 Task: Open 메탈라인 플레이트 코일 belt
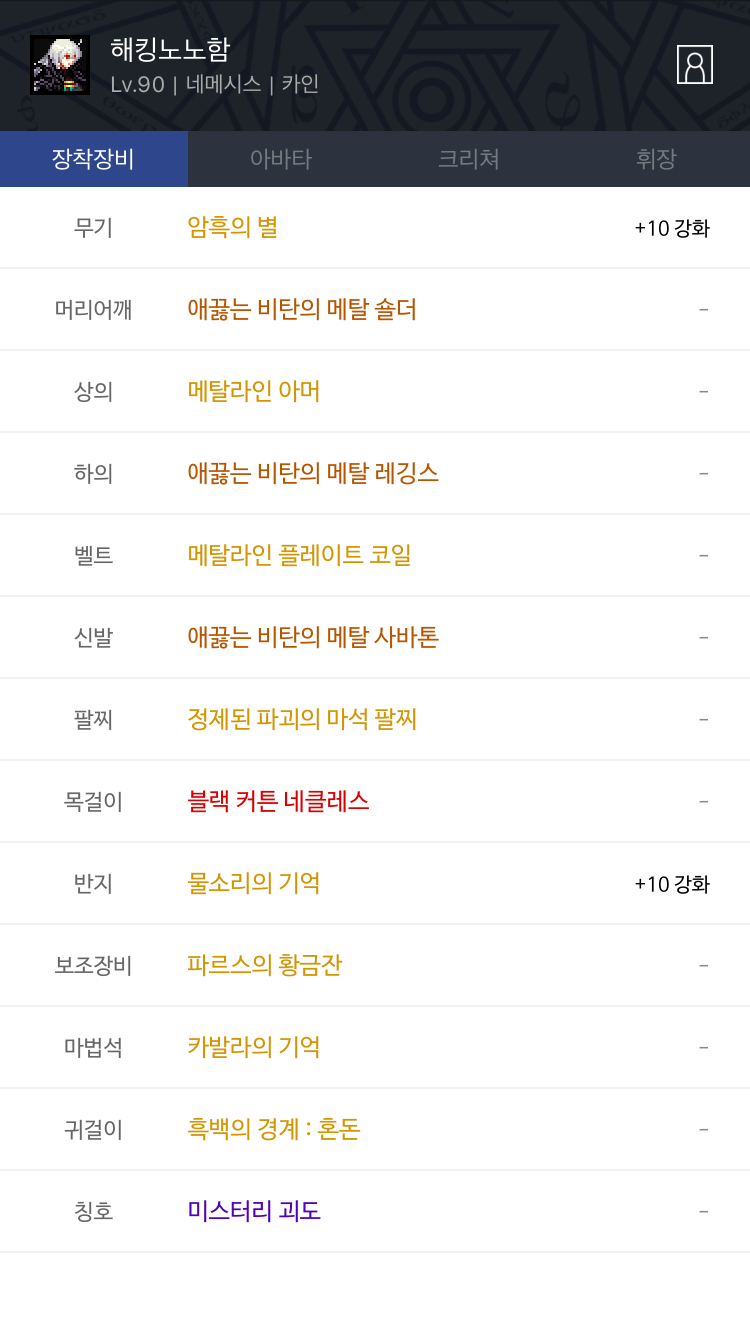(x=300, y=555)
